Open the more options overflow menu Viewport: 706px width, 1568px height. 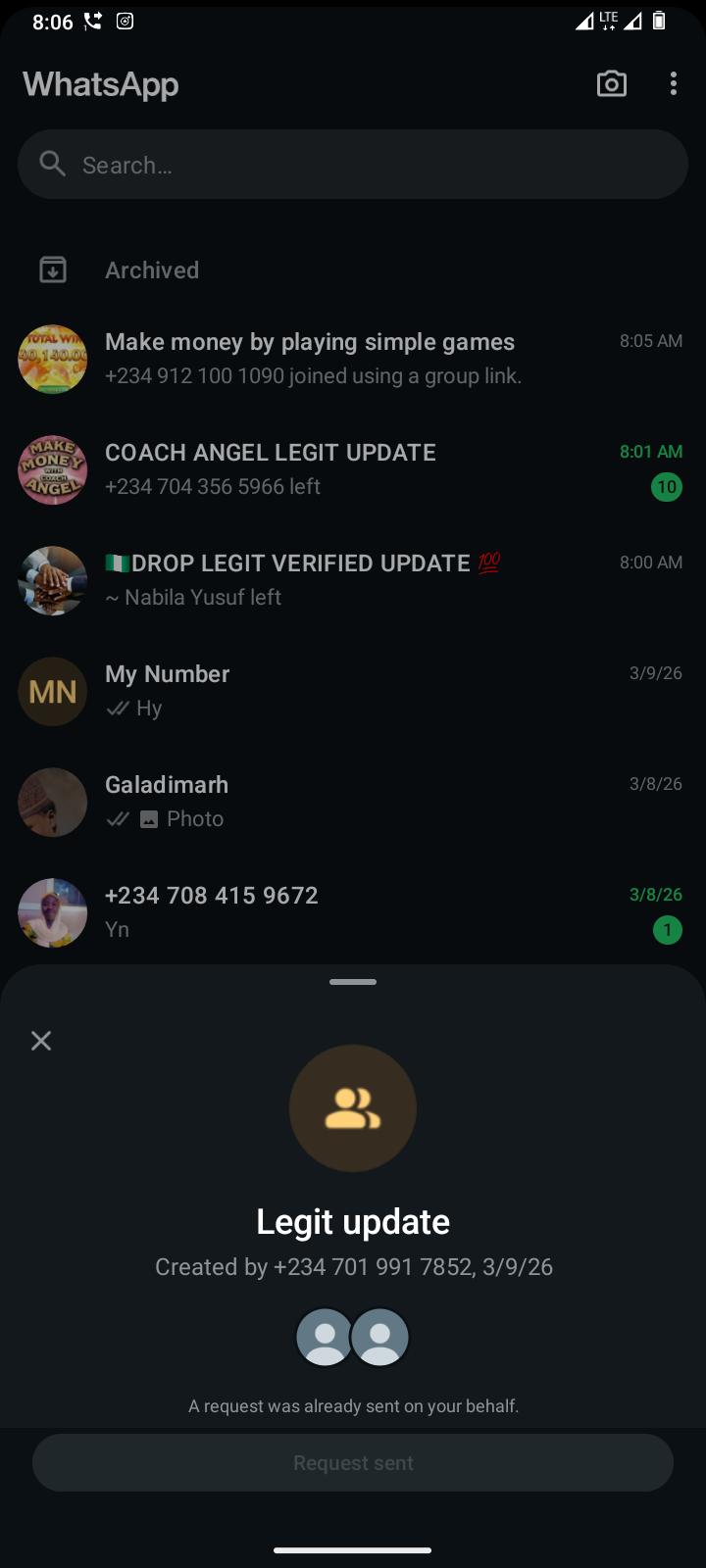[x=673, y=84]
